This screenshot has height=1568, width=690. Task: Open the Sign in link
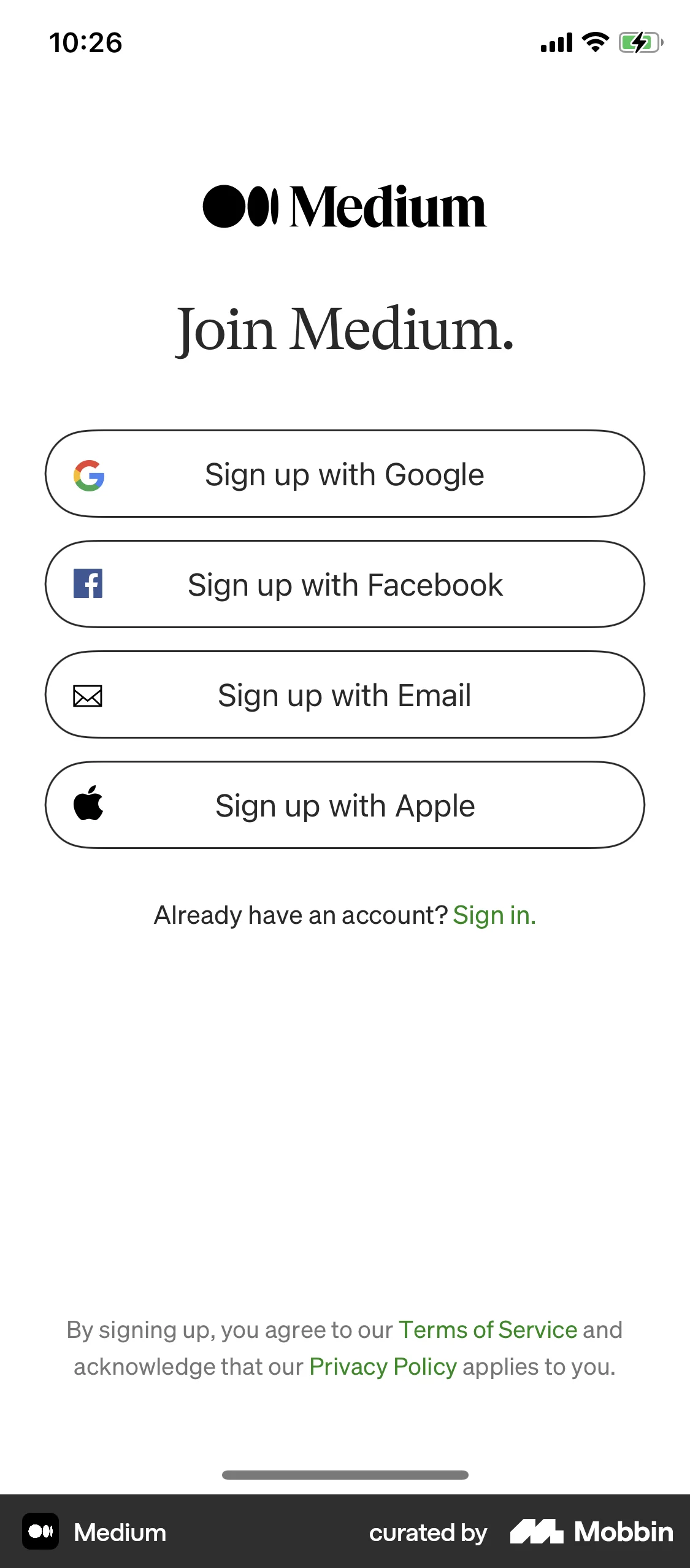494,915
